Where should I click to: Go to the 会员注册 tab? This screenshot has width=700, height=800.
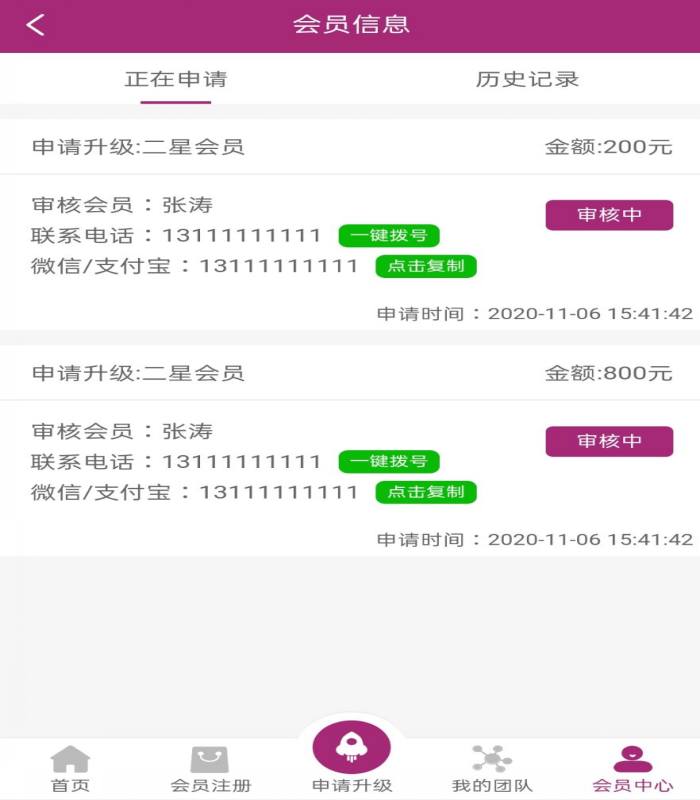click(x=210, y=769)
